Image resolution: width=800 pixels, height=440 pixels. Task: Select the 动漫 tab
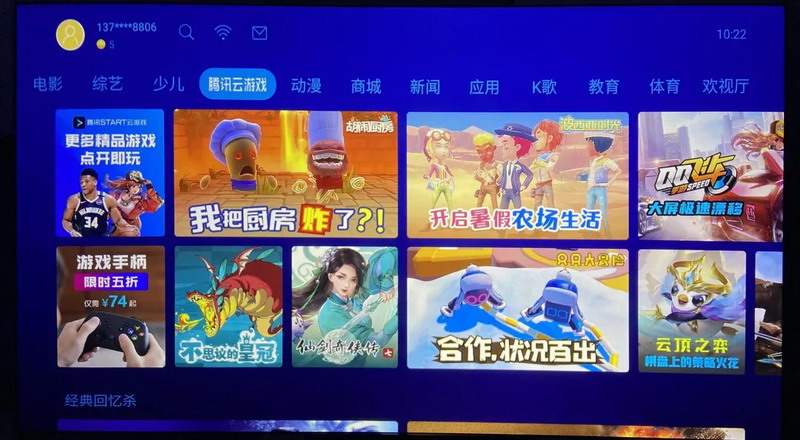pyautogui.click(x=306, y=85)
